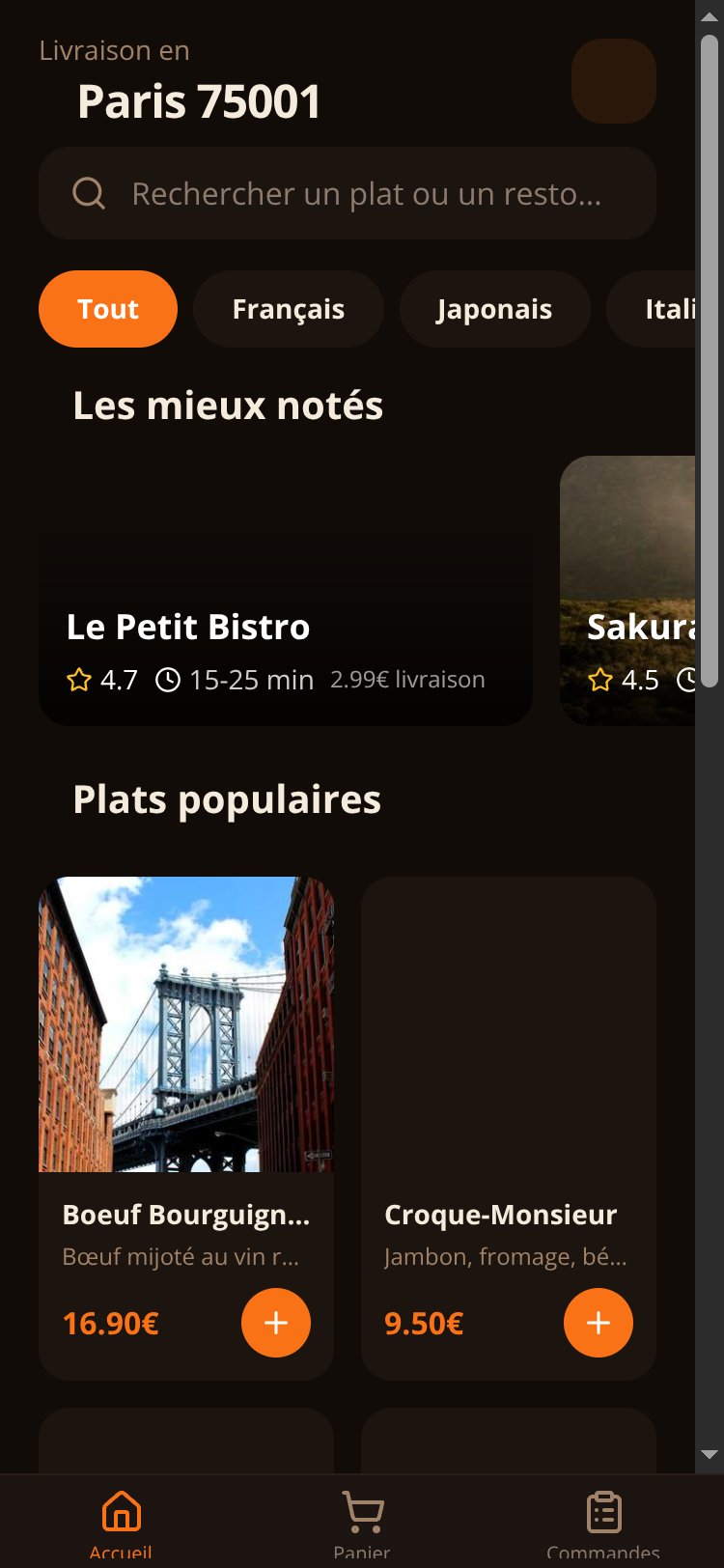Viewport: 724px width, 1568px height.
Task: Add Croque-Monsieur to the cart
Action: click(599, 1323)
